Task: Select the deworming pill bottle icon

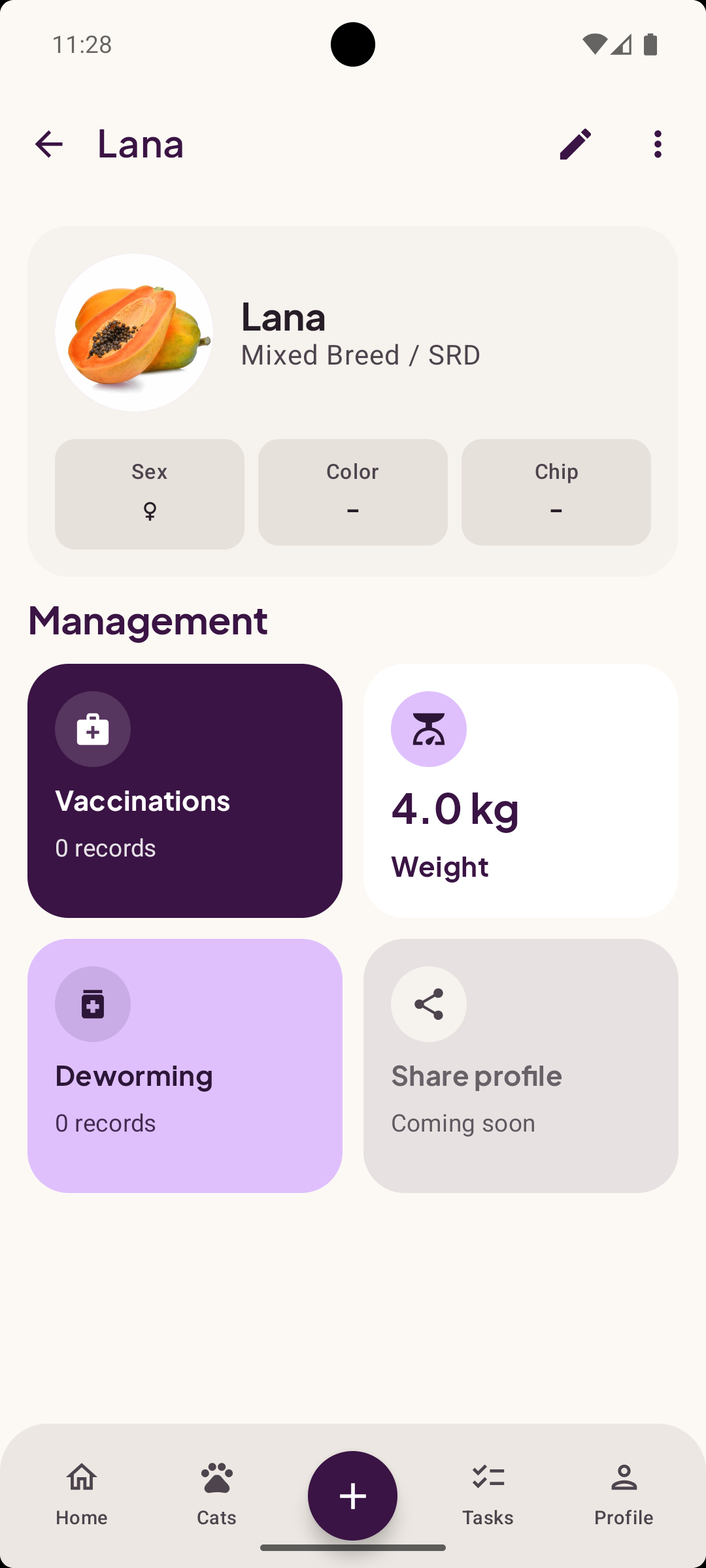Action: [93, 1004]
